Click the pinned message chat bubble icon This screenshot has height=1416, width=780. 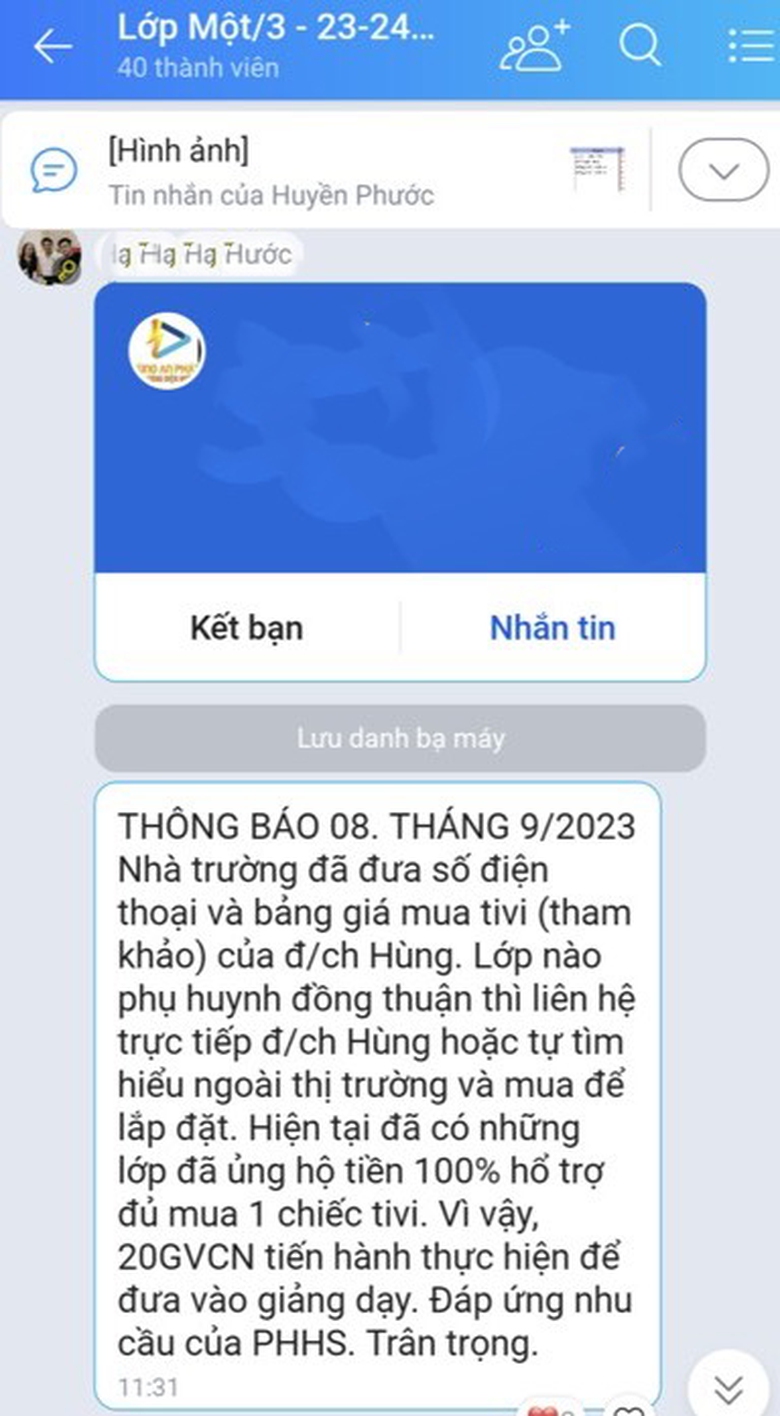47,168
